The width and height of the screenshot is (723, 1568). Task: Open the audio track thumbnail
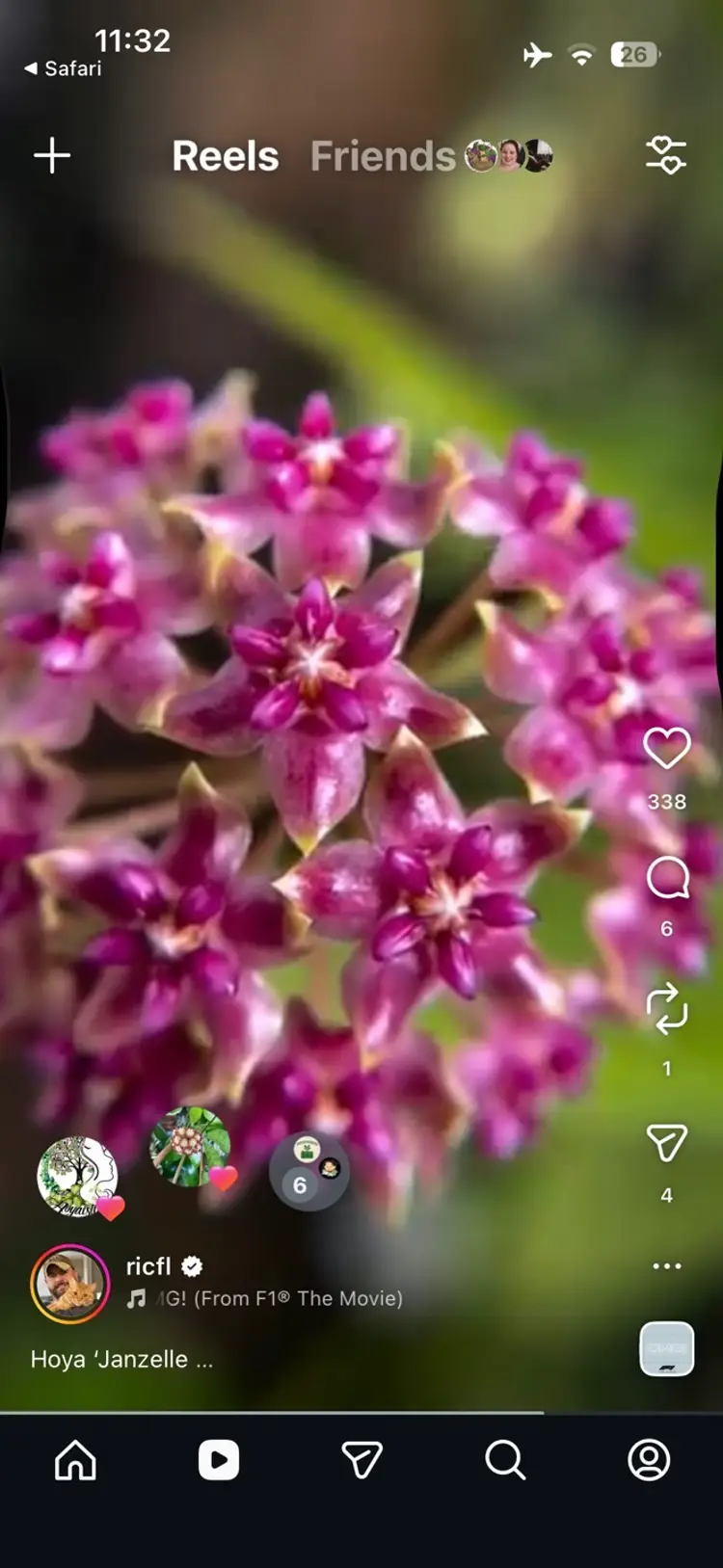pos(666,1348)
